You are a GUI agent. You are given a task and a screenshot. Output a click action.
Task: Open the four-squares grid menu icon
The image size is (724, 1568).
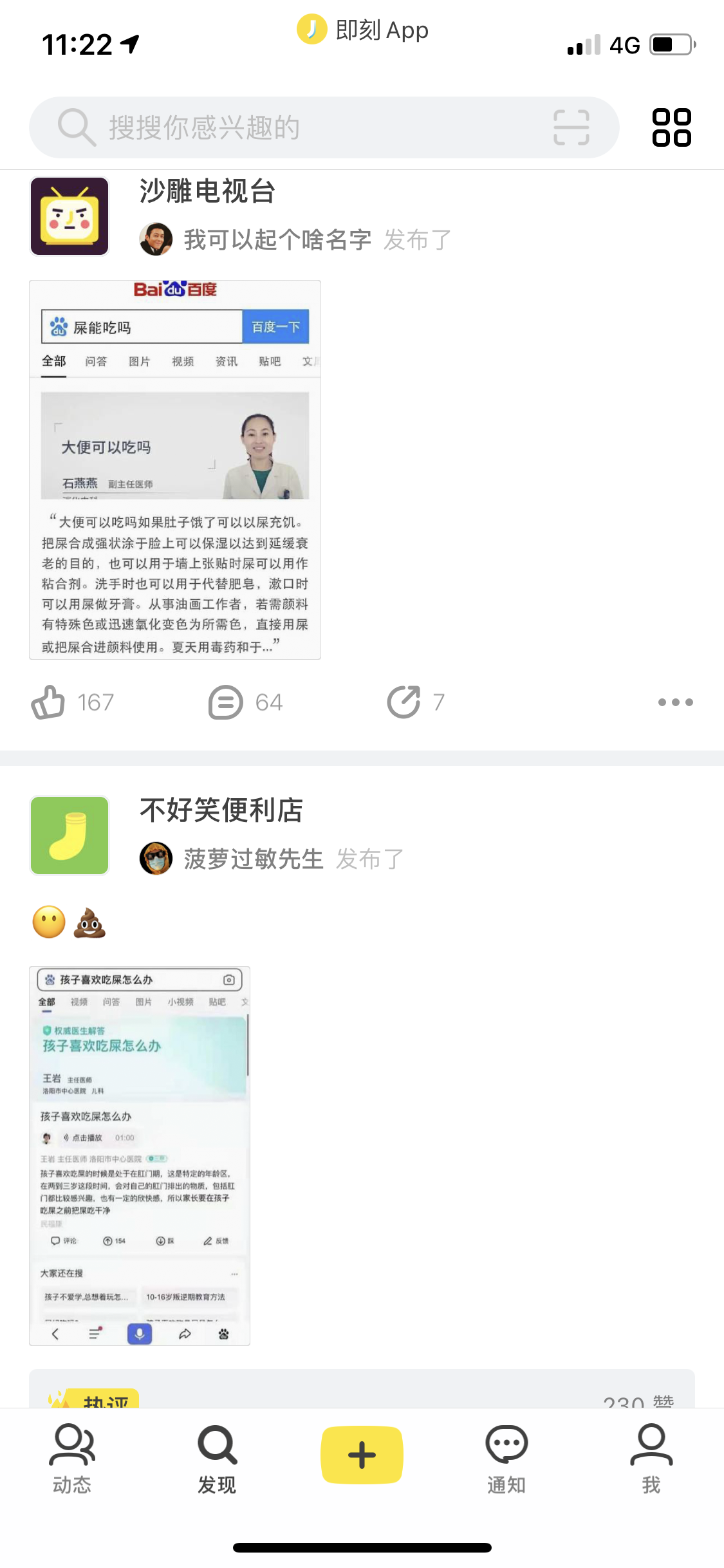pyautogui.click(x=672, y=127)
